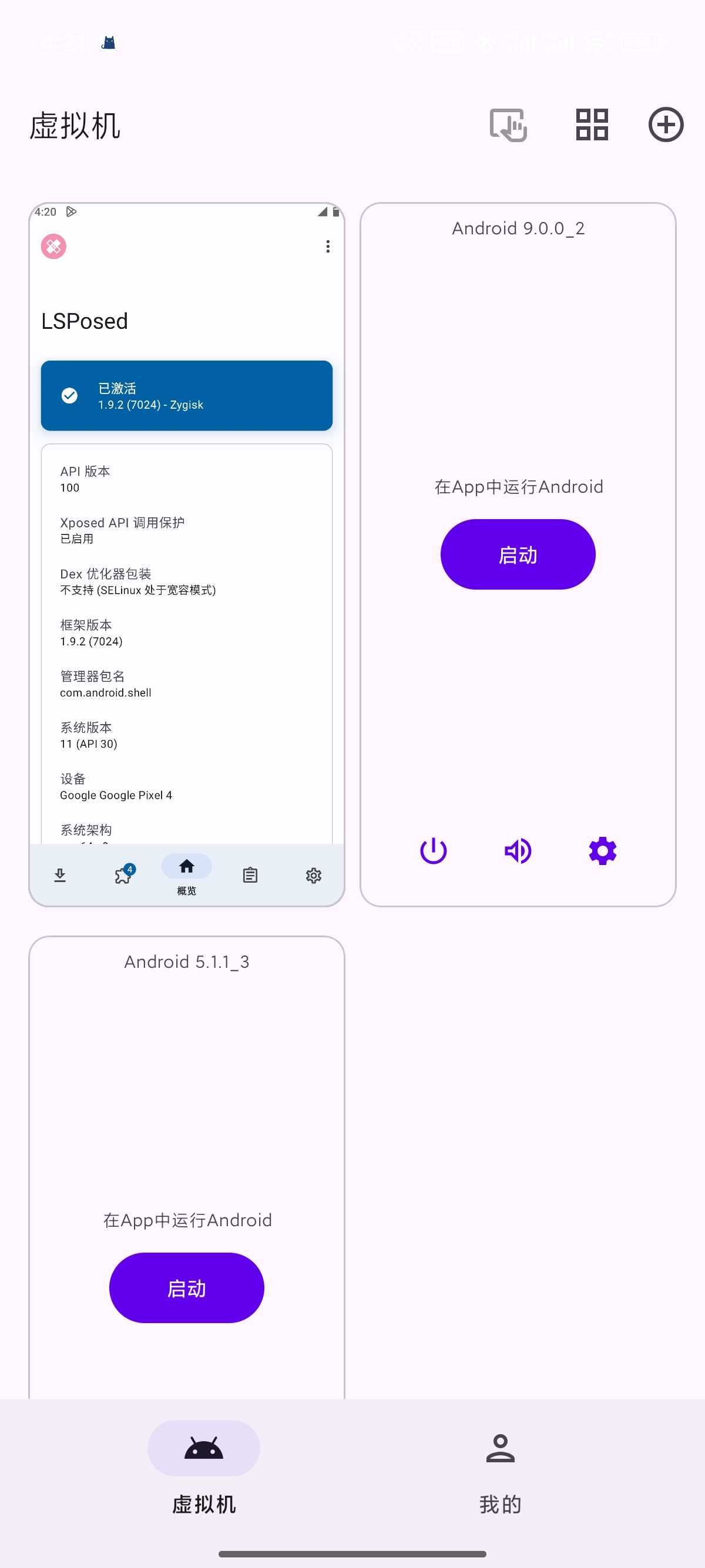The image size is (705, 1568).
Task: Add a new virtual machine
Action: click(666, 126)
